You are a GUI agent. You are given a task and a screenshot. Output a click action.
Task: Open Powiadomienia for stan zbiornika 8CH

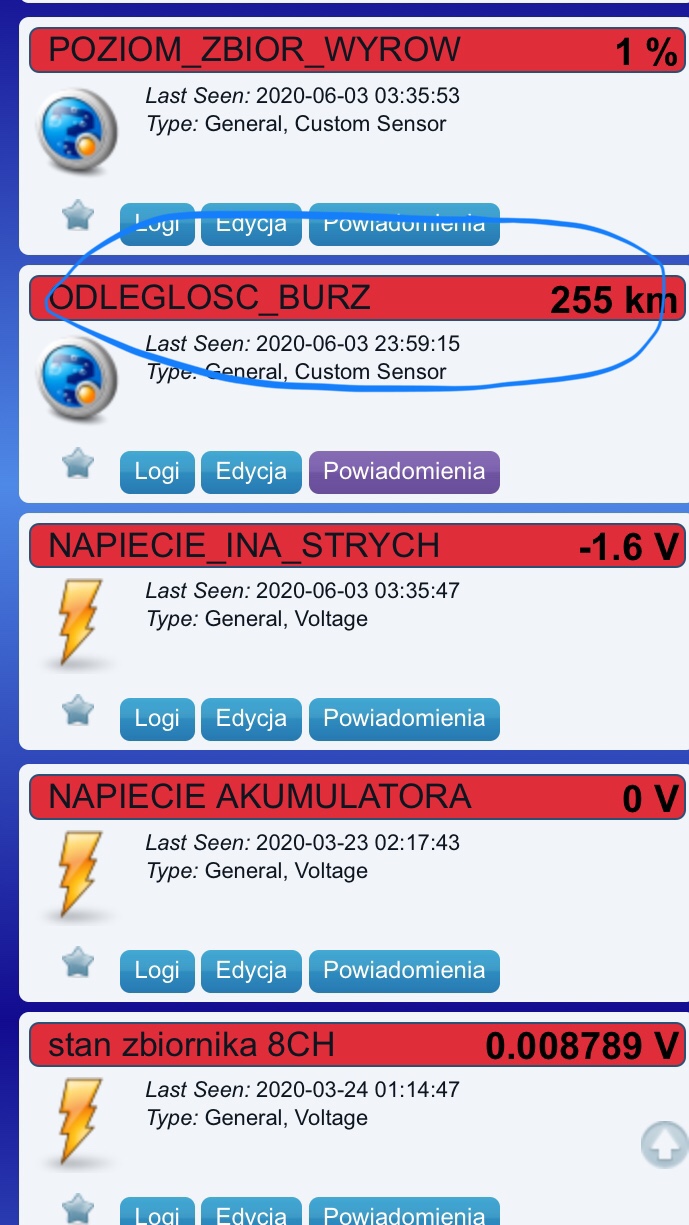[404, 1212]
